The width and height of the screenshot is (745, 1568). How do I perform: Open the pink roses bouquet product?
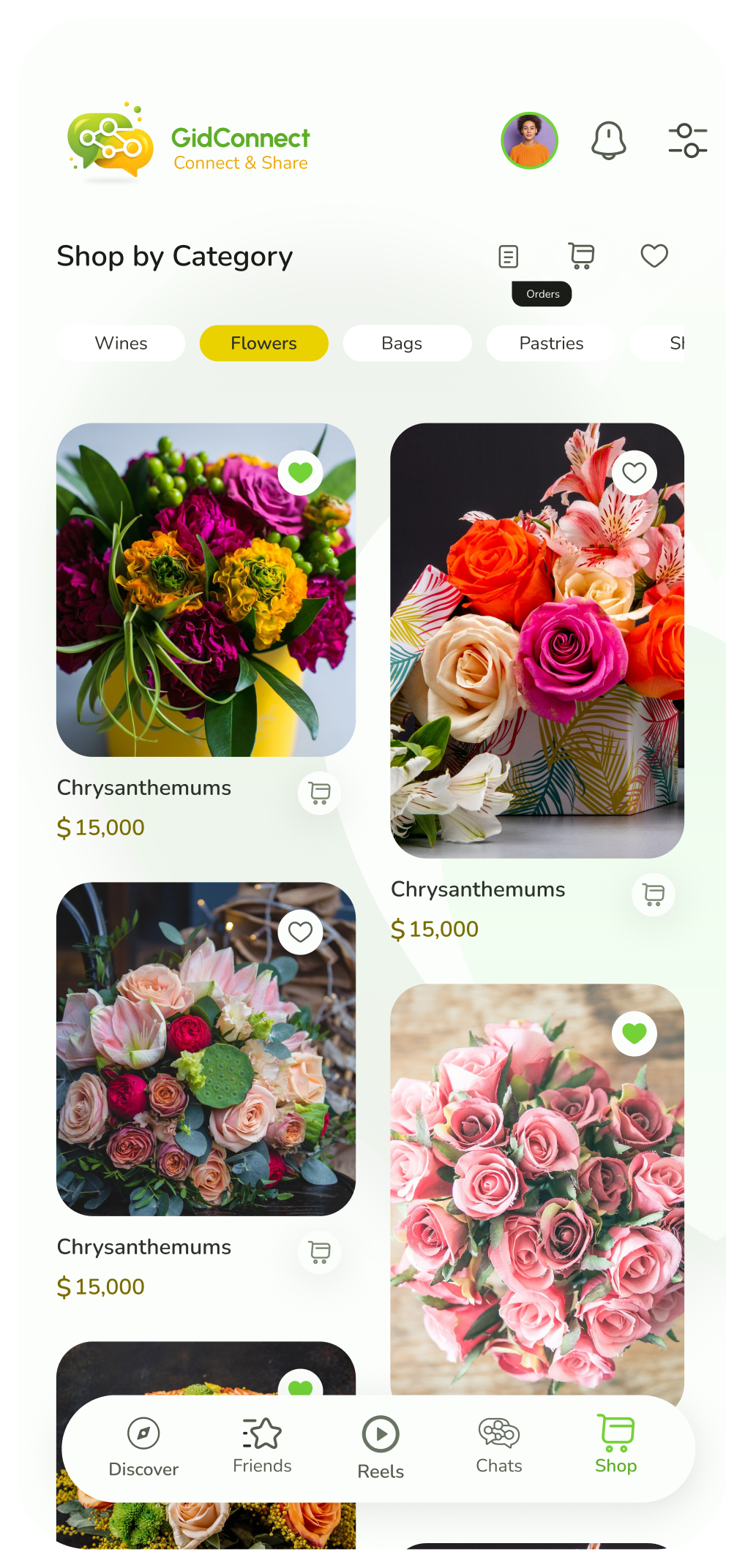pos(537,1199)
